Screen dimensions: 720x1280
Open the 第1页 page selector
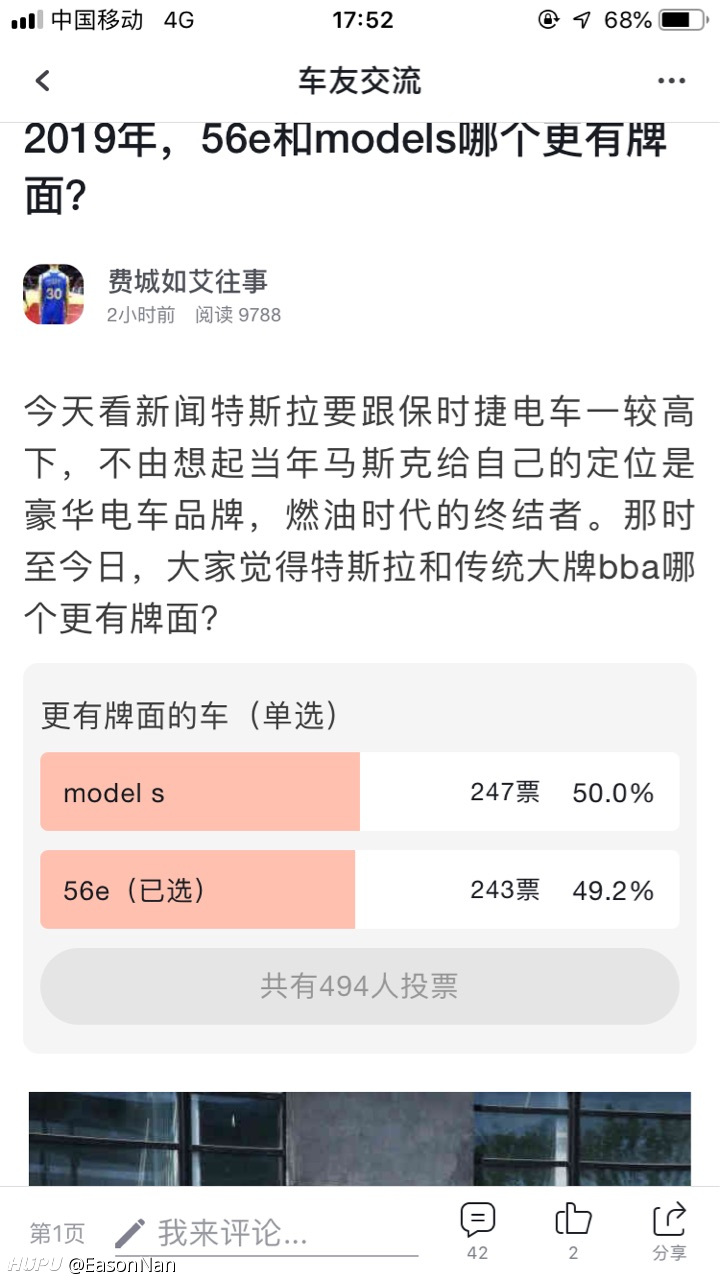coord(57,1233)
